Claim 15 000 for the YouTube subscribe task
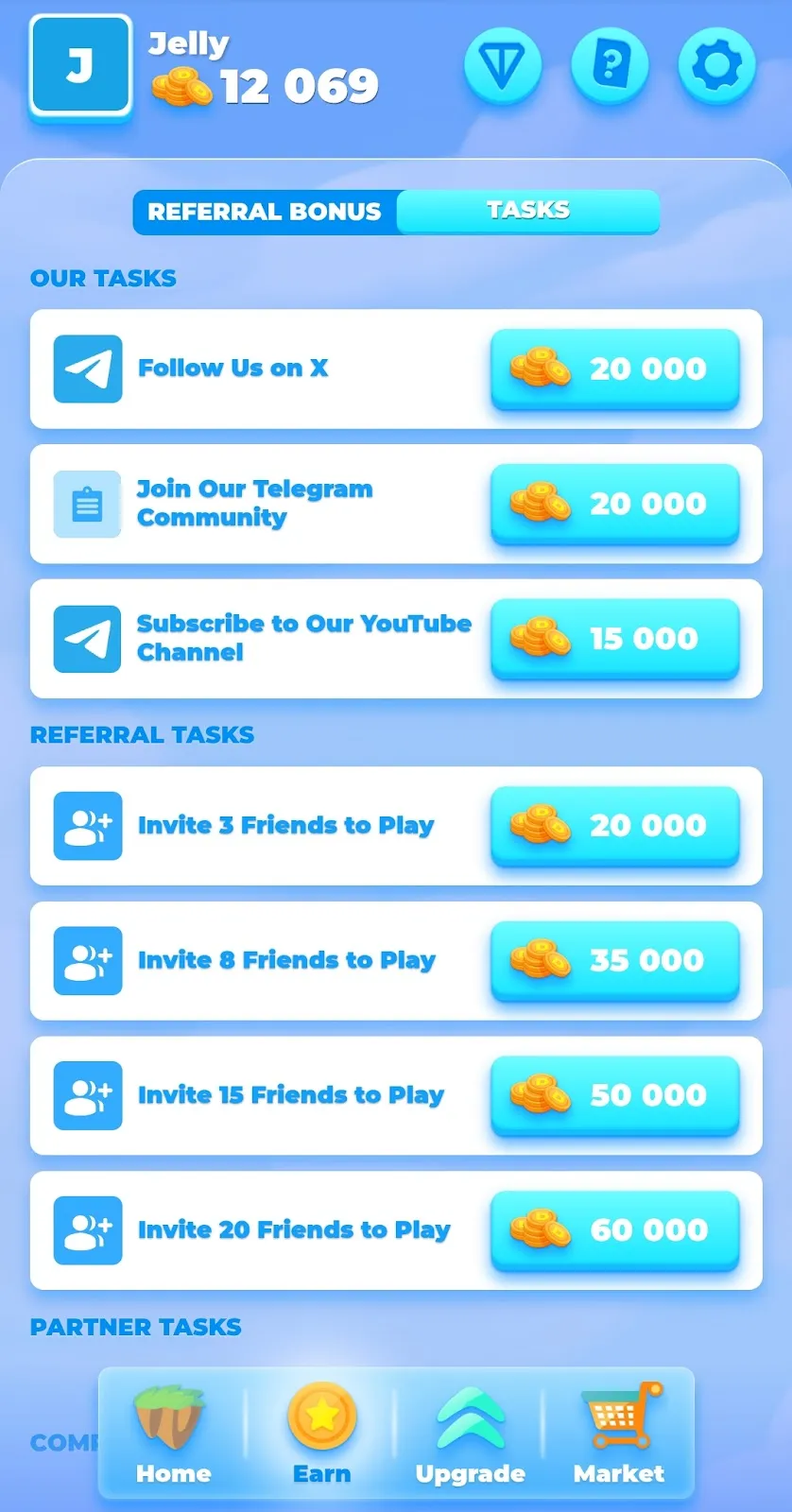Image resolution: width=792 pixels, height=1512 pixels. coord(614,639)
